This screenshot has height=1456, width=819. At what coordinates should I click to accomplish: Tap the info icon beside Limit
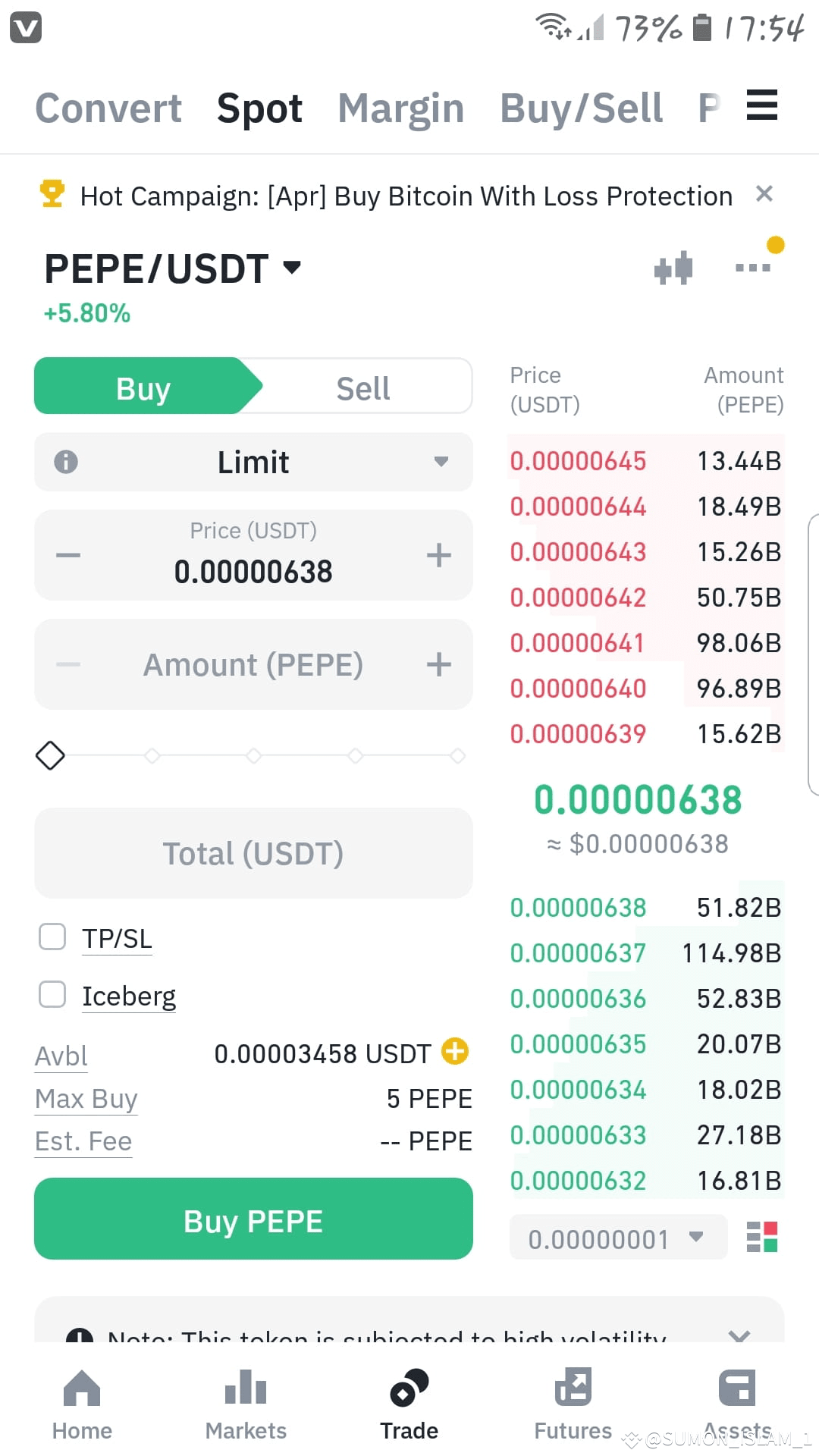pyautogui.click(x=65, y=462)
